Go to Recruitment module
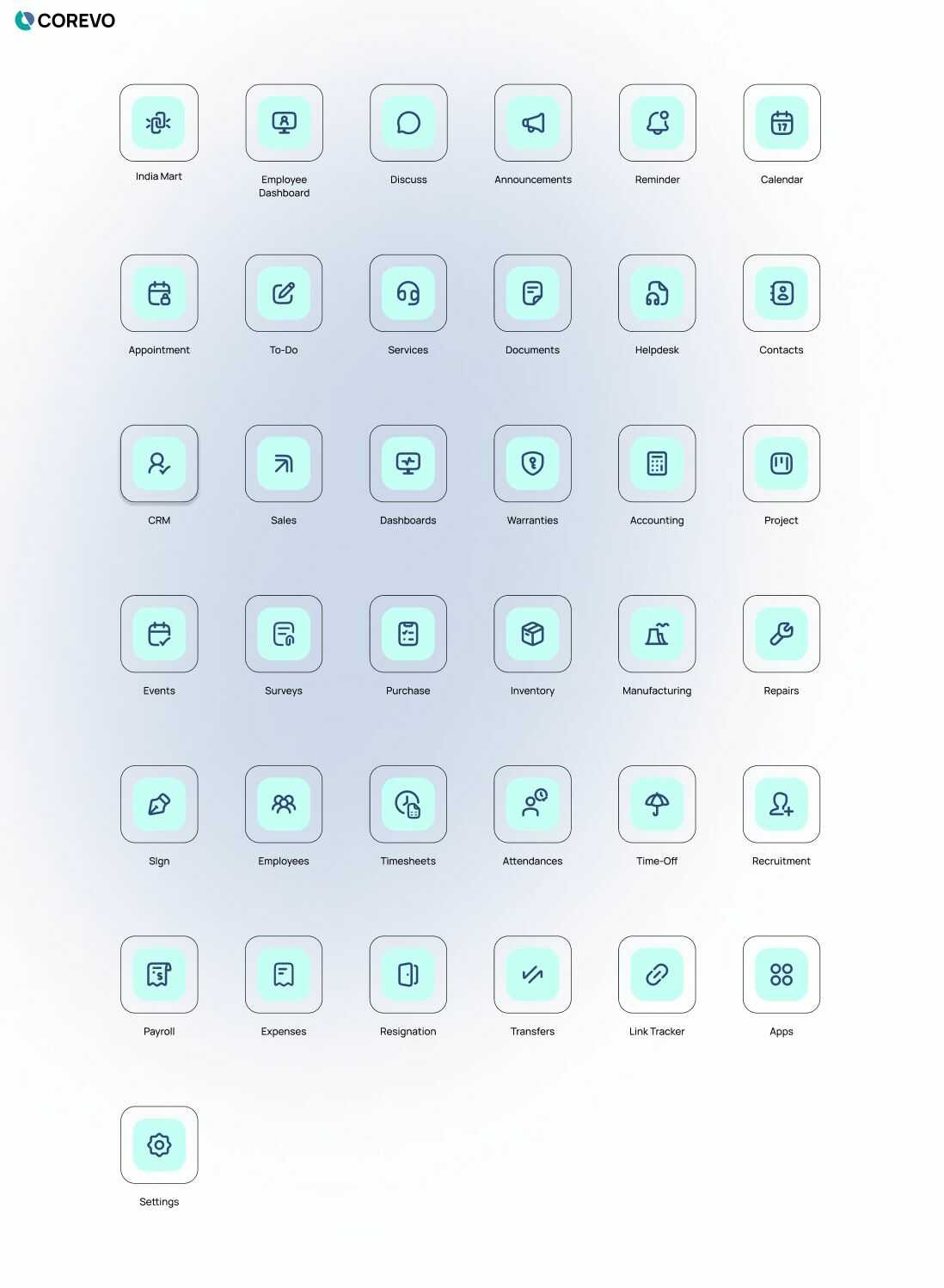The height and width of the screenshot is (1288, 944). pos(782,804)
